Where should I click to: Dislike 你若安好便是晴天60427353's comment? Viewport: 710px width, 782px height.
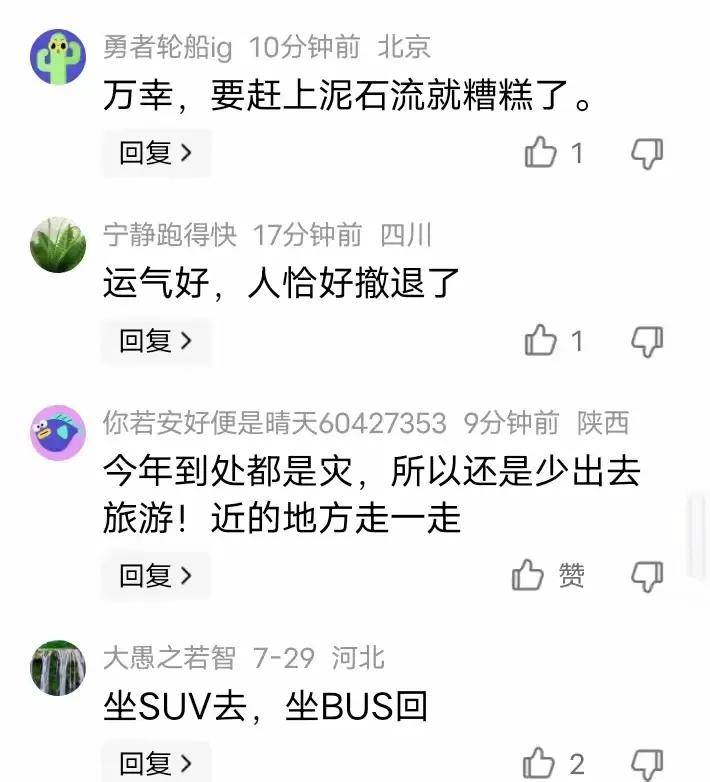tap(647, 575)
